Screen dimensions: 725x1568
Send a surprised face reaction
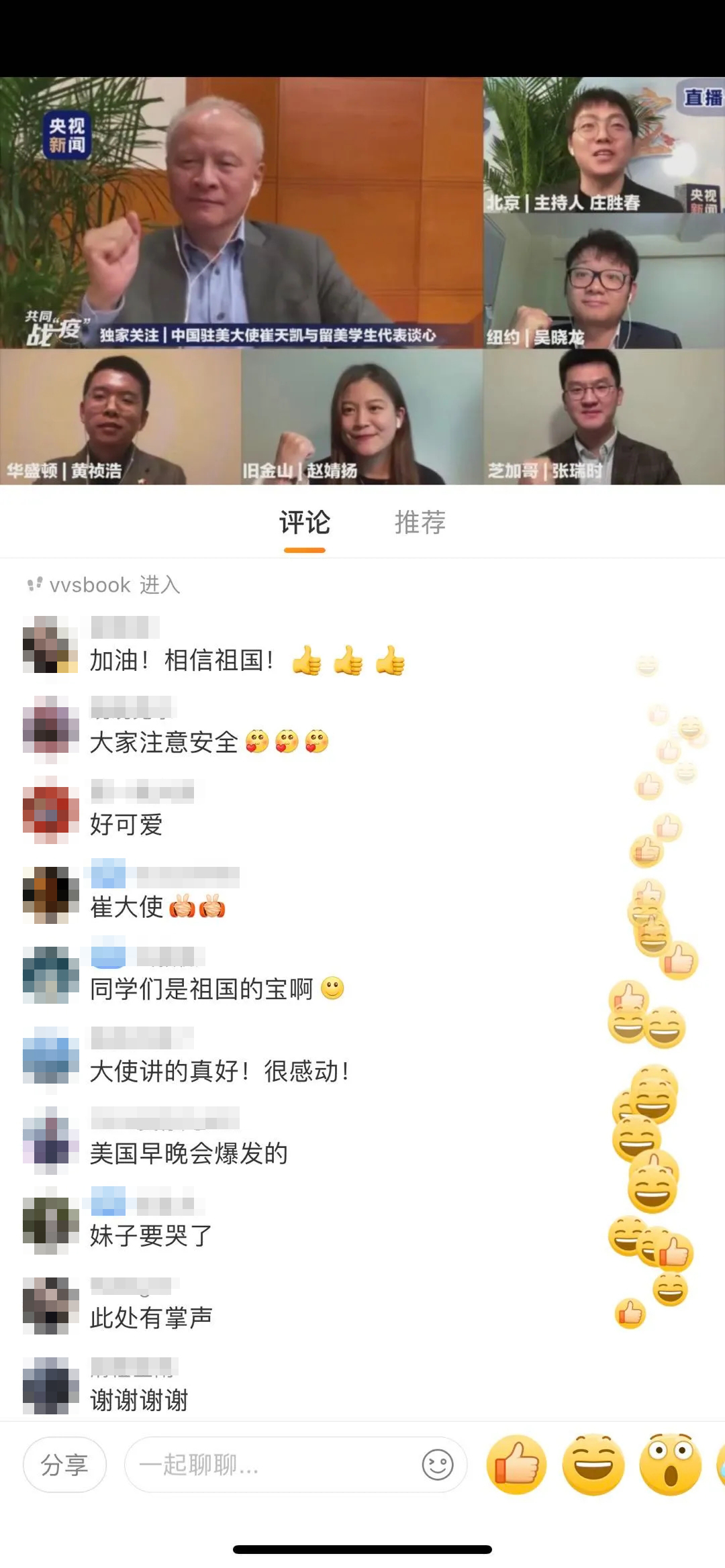[670, 1465]
